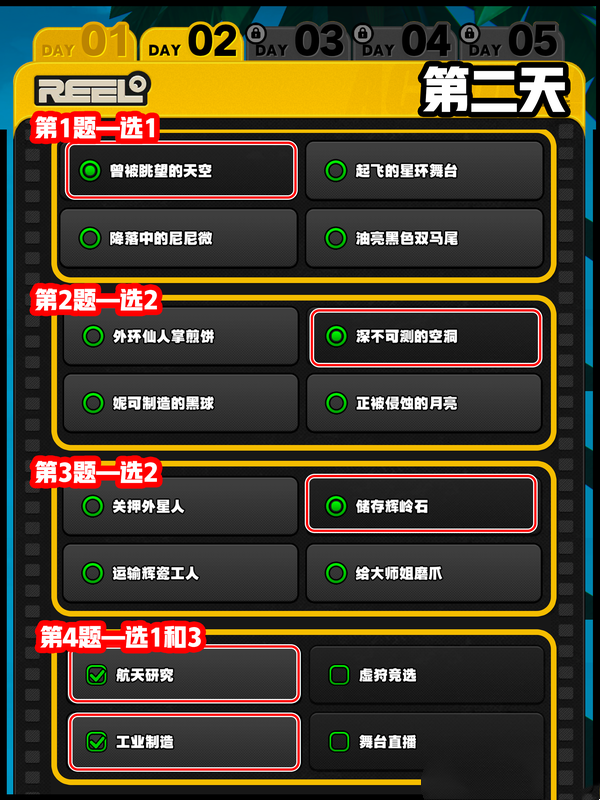The height and width of the screenshot is (800, 600).
Task: Switch to the DAY 01 tab
Action: point(85,44)
